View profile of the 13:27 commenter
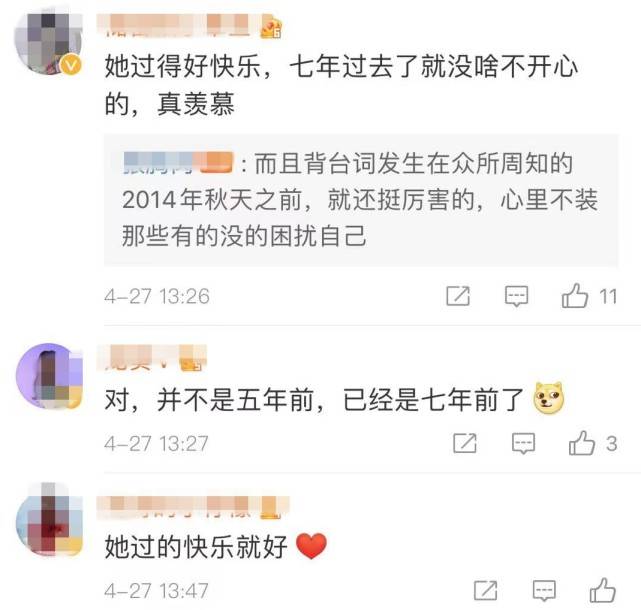The height and width of the screenshot is (610, 641). pyautogui.click(x=47, y=376)
